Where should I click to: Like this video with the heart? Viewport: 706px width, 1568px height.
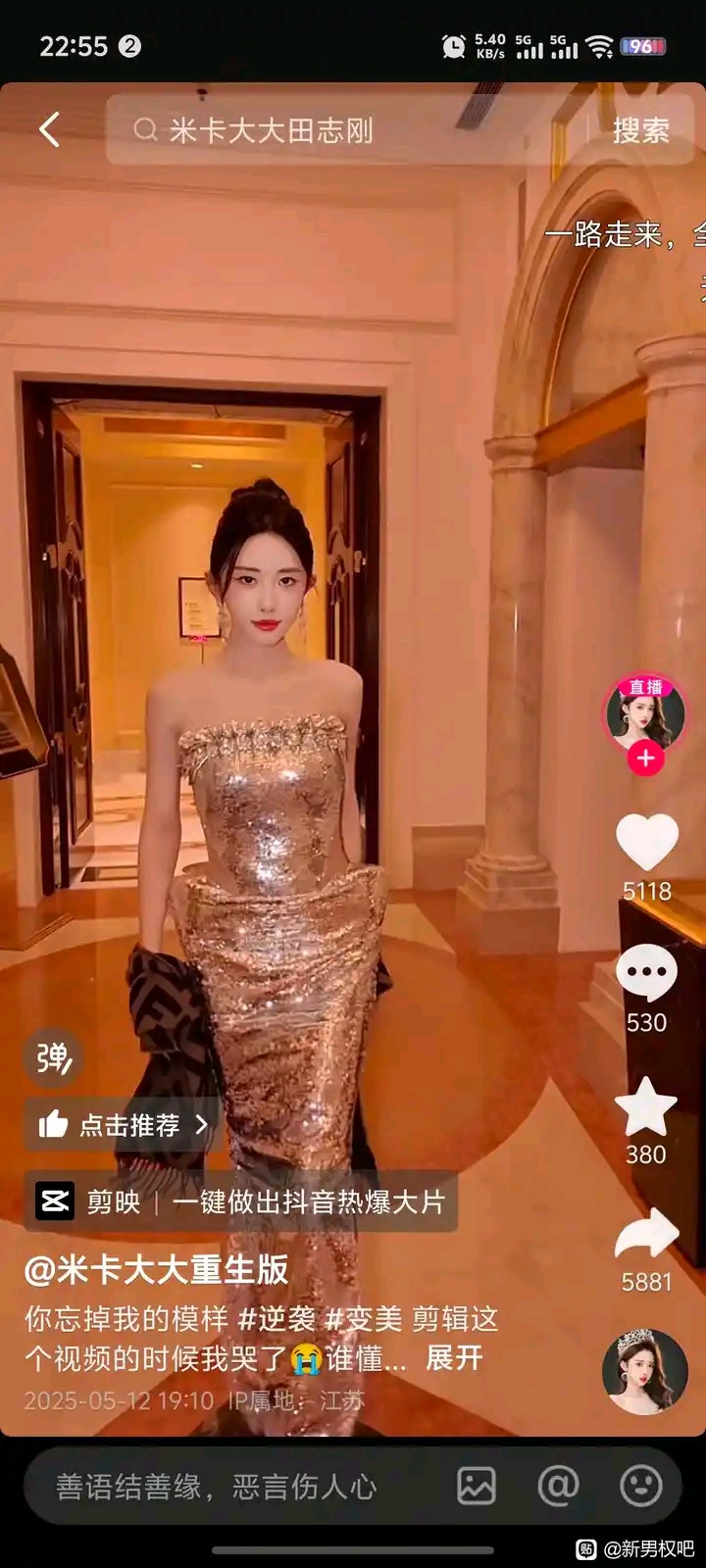646,842
